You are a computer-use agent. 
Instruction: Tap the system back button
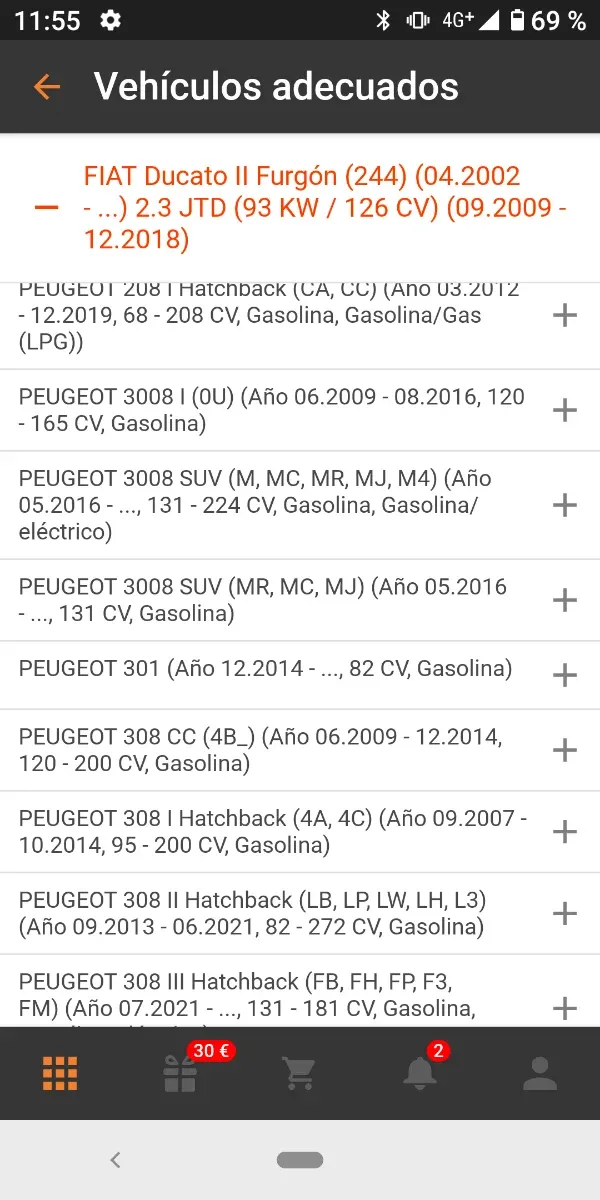point(115,1160)
